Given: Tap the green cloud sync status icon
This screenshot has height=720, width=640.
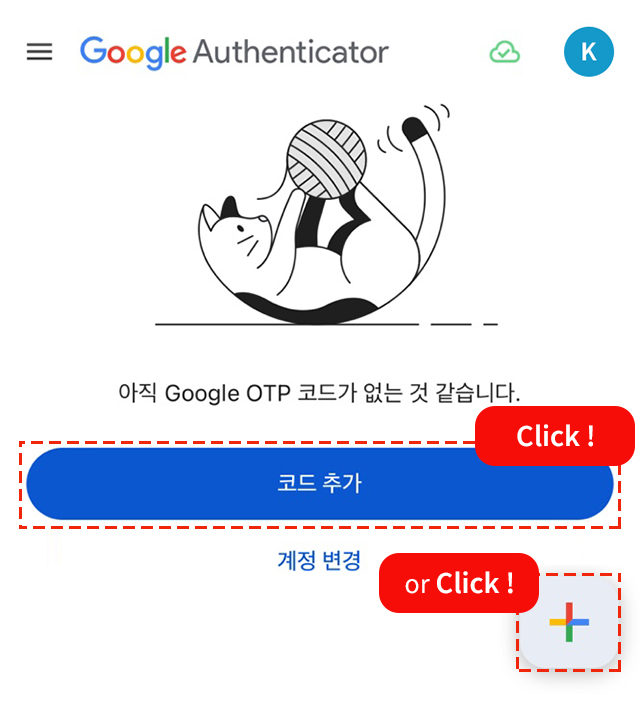Looking at the screenshot, I should coord(505,52).
